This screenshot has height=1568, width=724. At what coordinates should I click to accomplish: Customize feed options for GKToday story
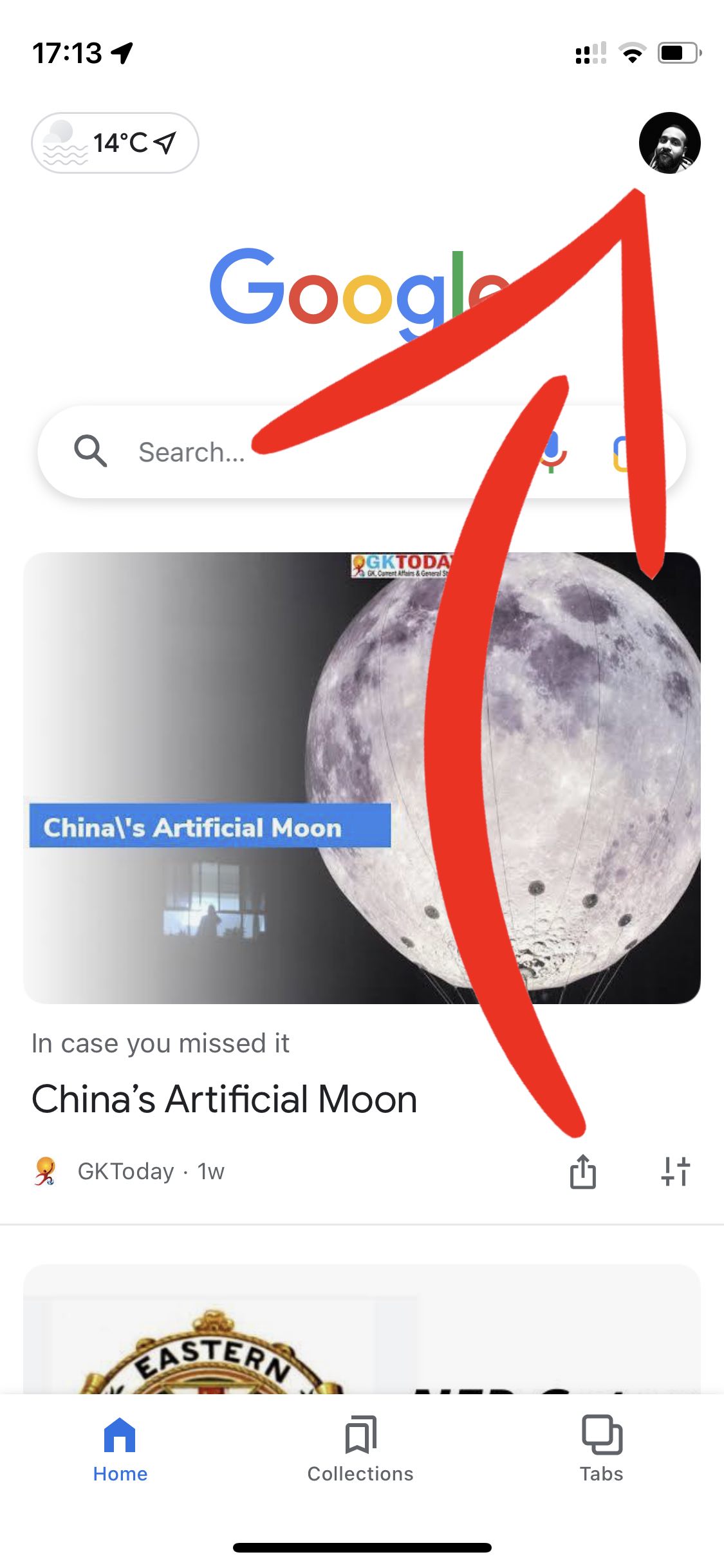[x=675, y=1171]
